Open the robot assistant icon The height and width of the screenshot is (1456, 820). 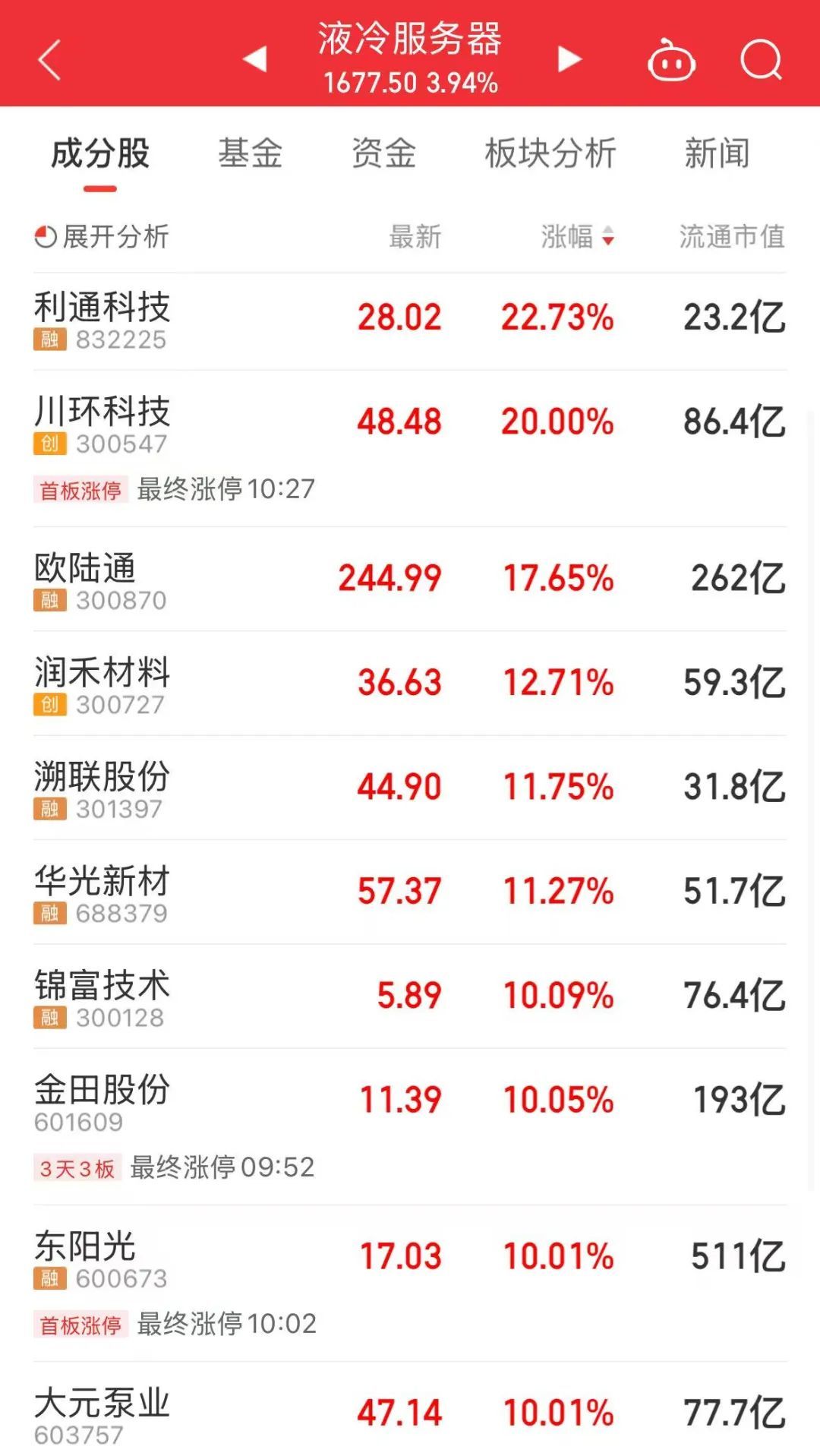671,60
